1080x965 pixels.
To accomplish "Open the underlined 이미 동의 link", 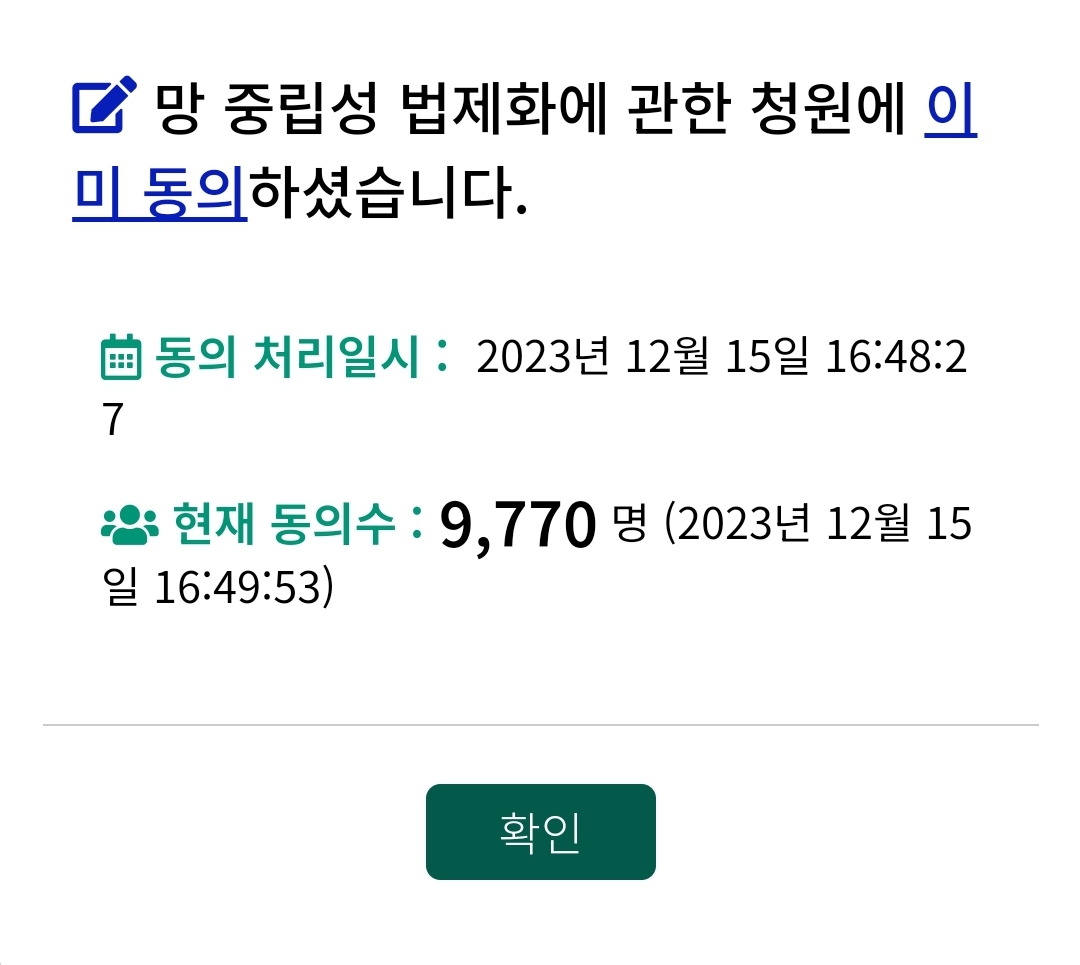I will click(160, 193).
